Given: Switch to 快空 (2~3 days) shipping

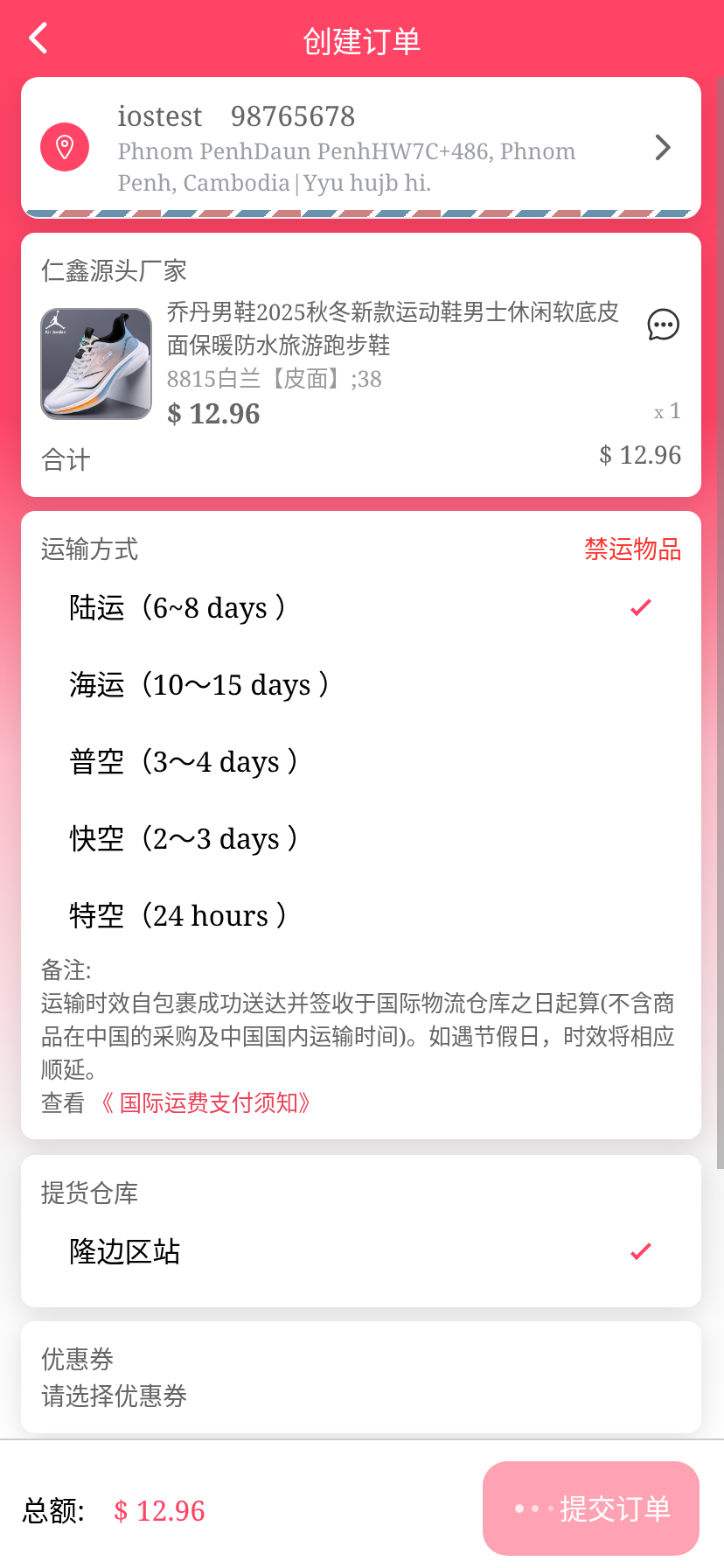Looking at the screenshot, I should (360, 838).
